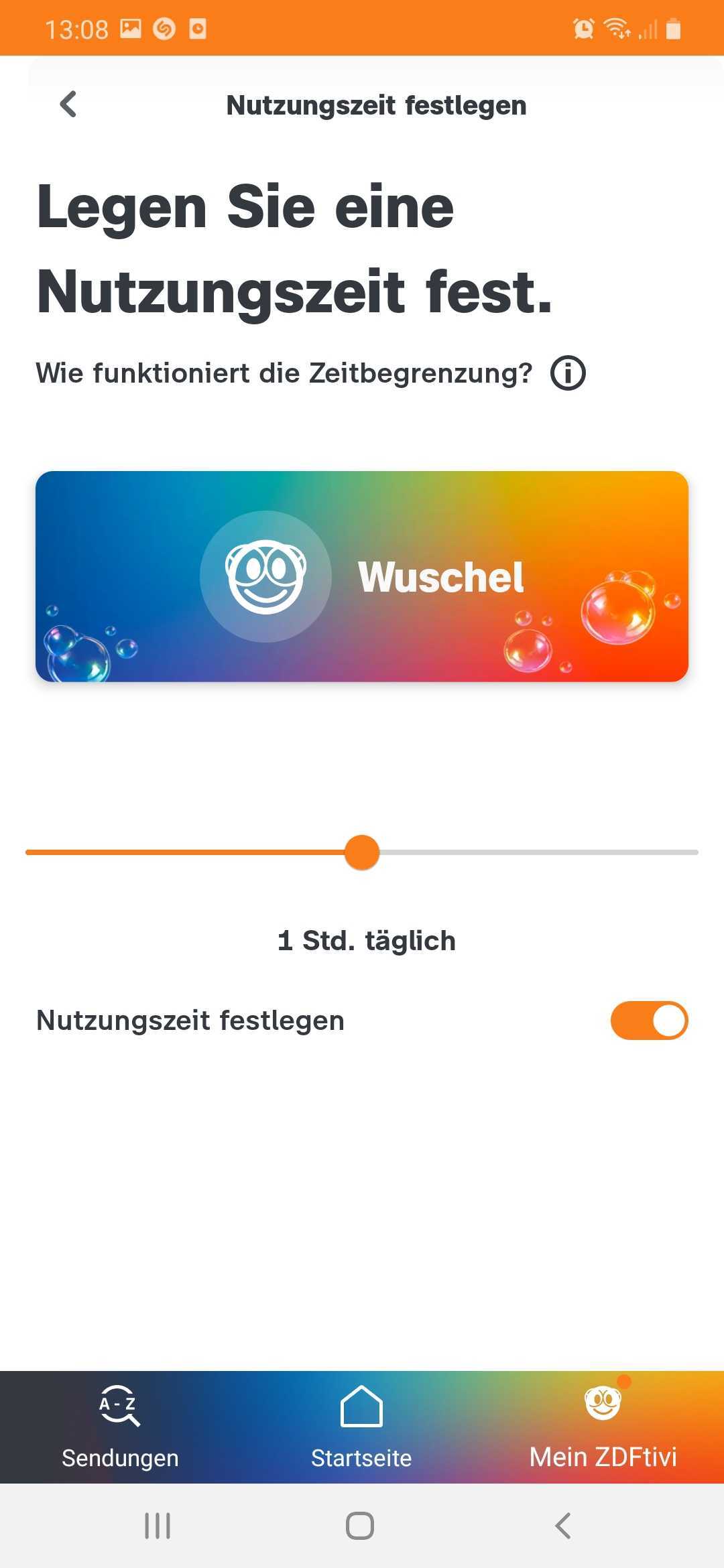
Task: Open the Wuschel profile card
Action: point(362,576)
